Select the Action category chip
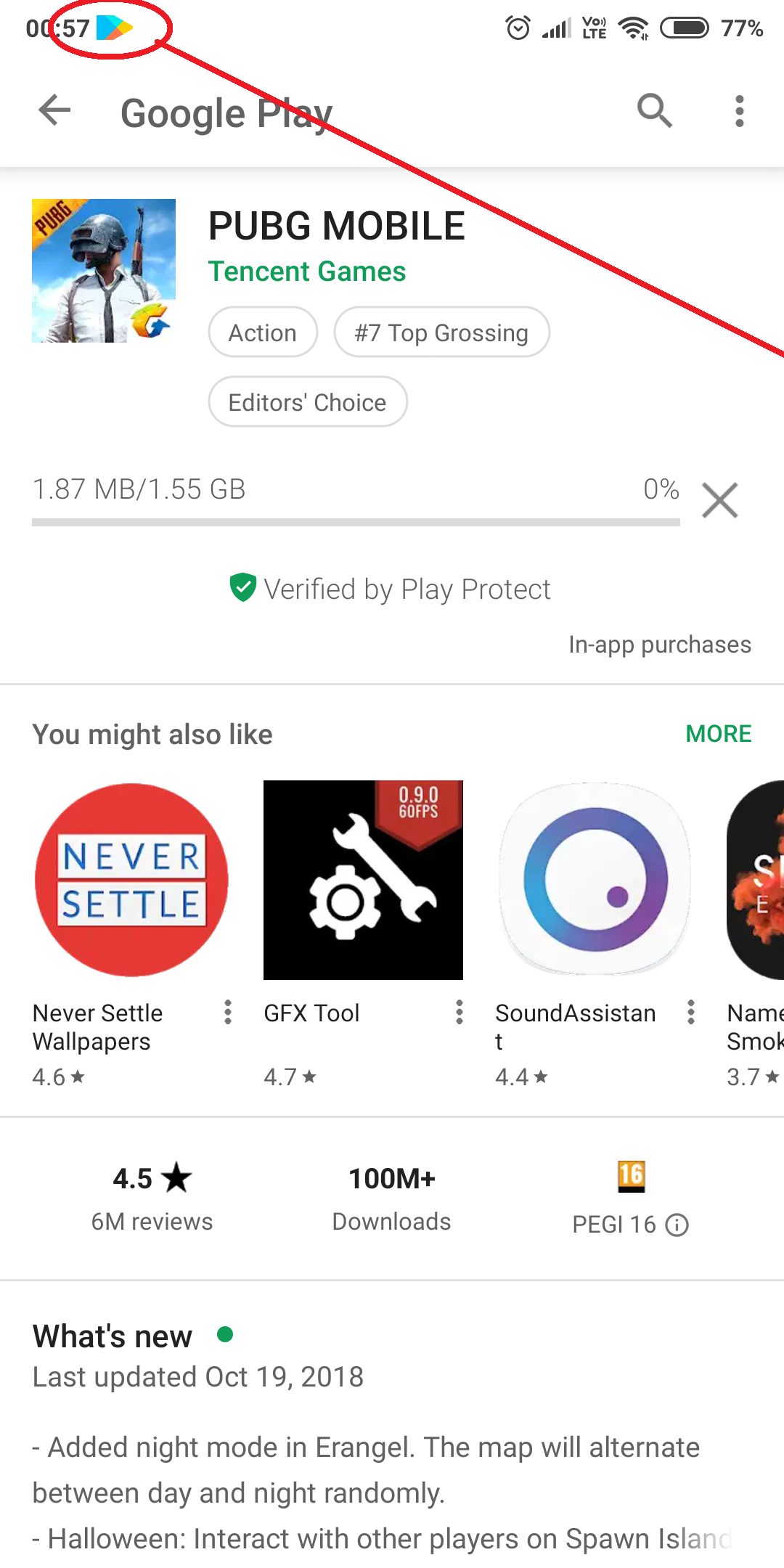784x1568 pixels. click(x=263, y=332)
